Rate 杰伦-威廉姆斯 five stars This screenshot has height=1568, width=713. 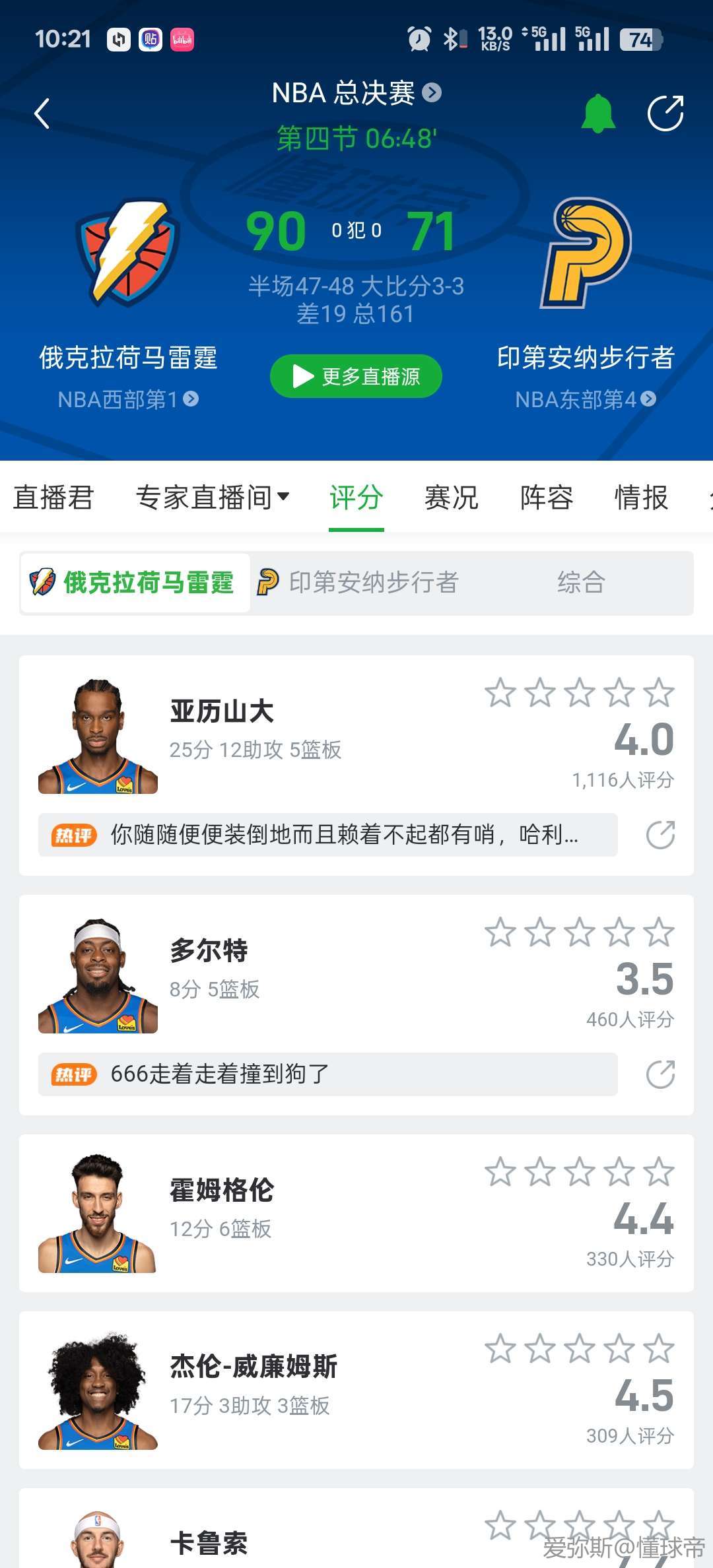(659, 1348)
